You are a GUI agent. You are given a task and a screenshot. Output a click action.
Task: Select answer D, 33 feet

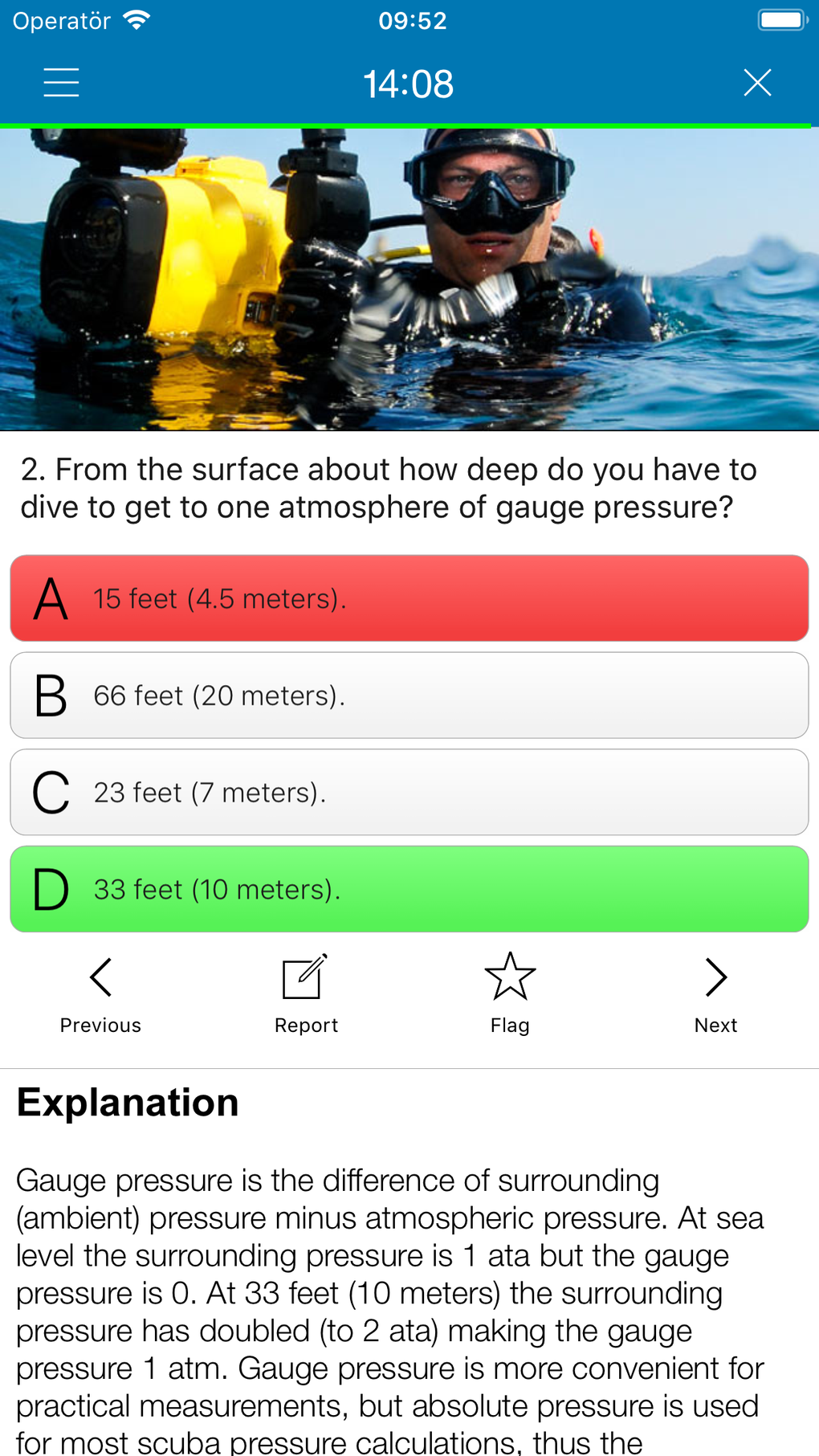pyautogui.click(x=409, y=889)
